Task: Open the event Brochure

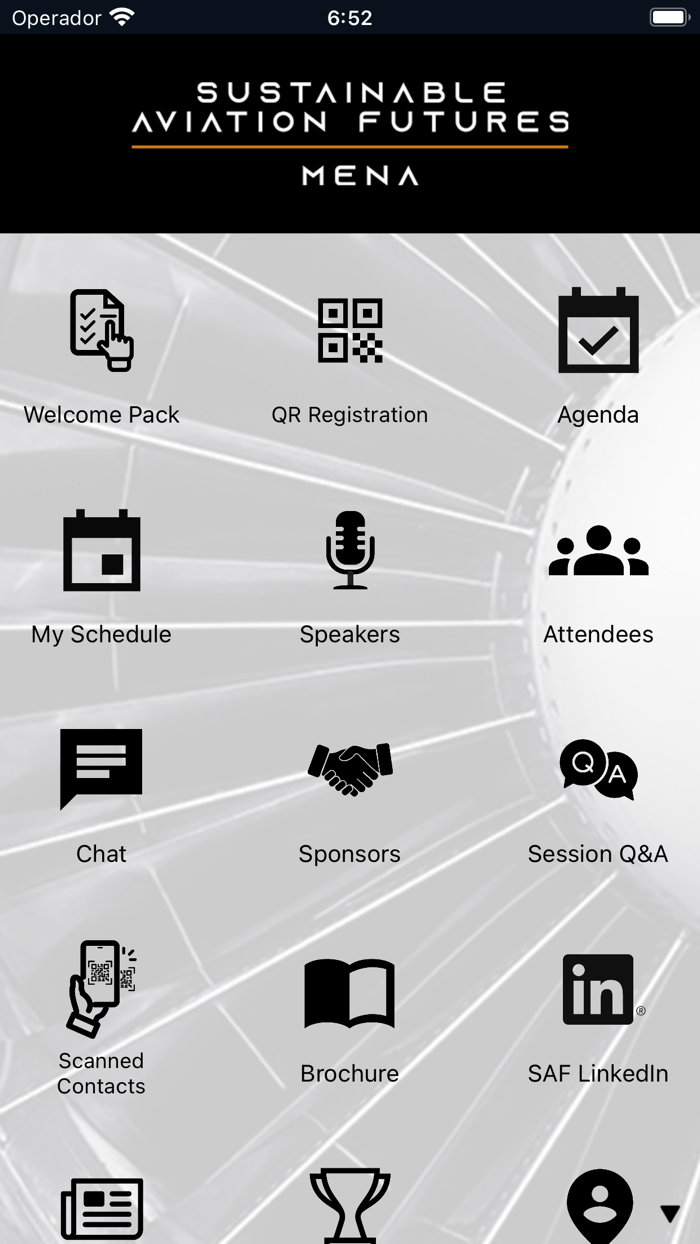Action: (x=350, y=1015)
